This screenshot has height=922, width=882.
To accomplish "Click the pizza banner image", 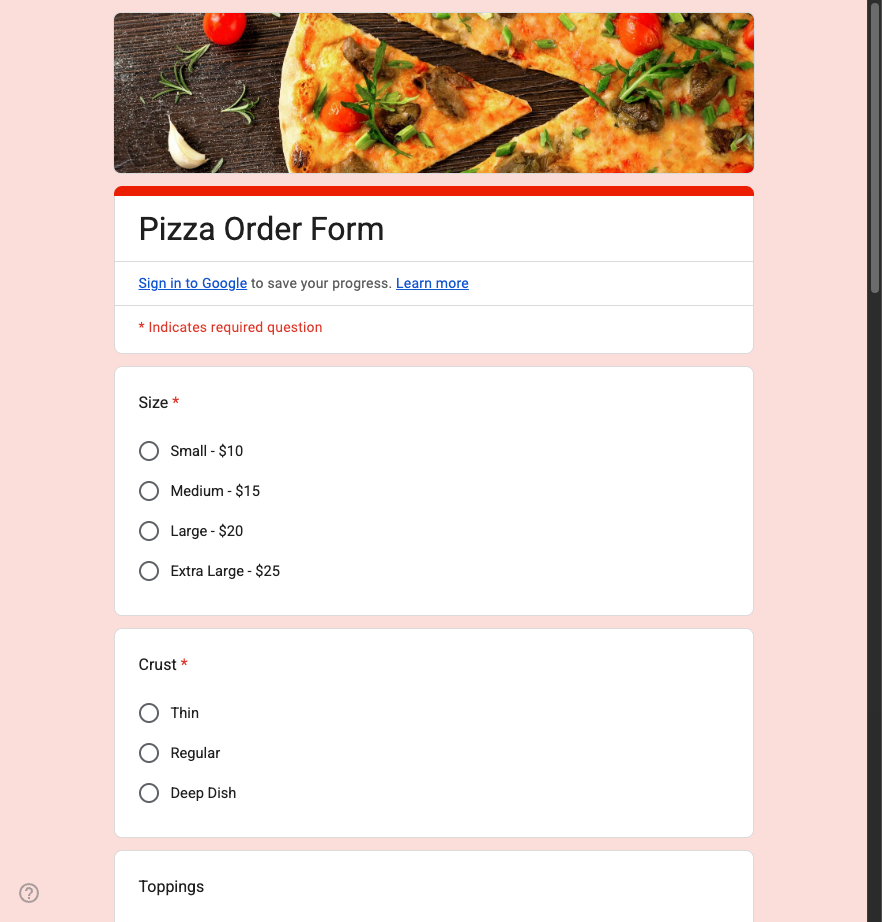I will point(433,92).
